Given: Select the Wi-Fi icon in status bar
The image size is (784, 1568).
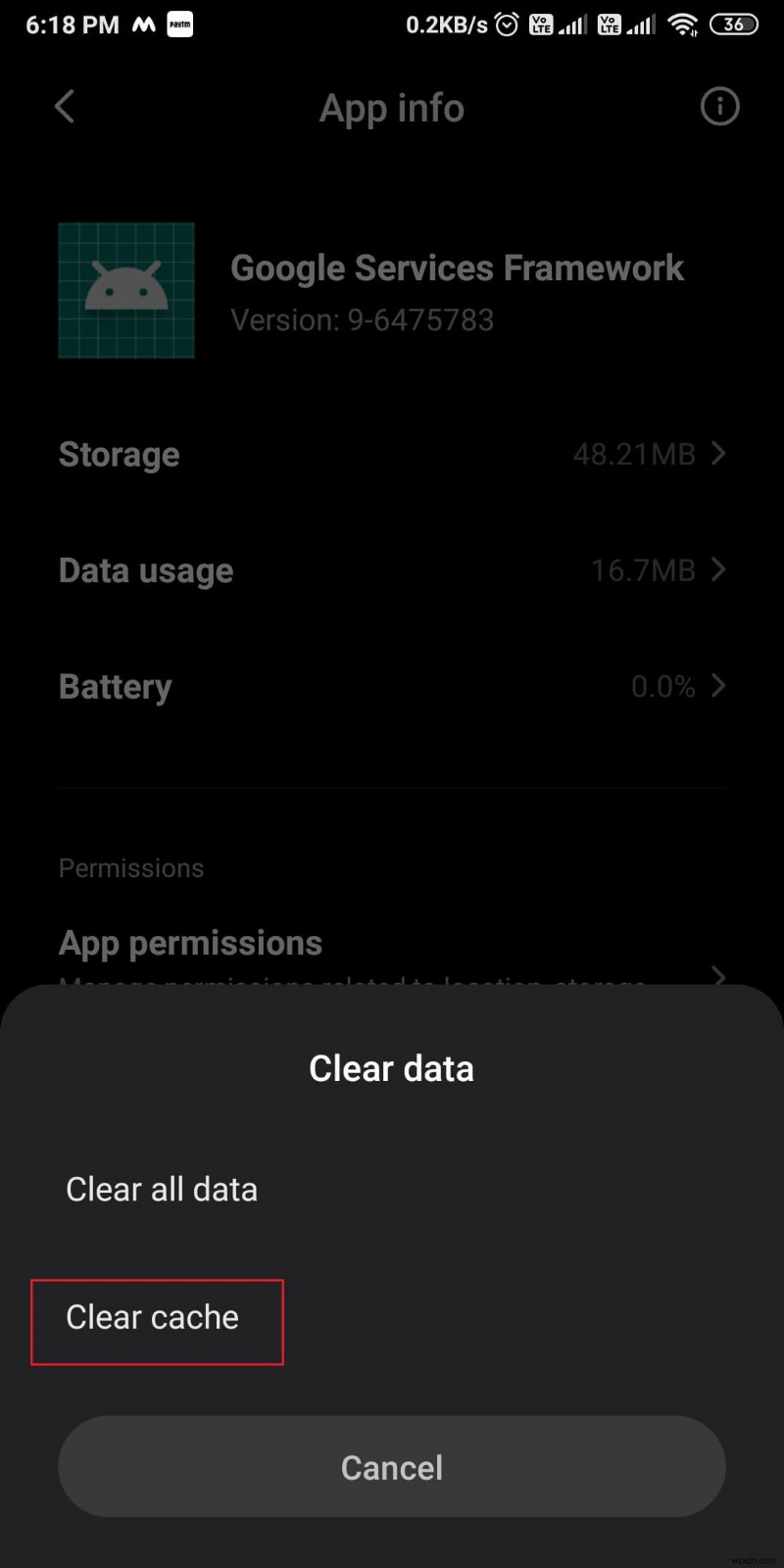Looking at the screenshot, I should [x=683, y=24].
